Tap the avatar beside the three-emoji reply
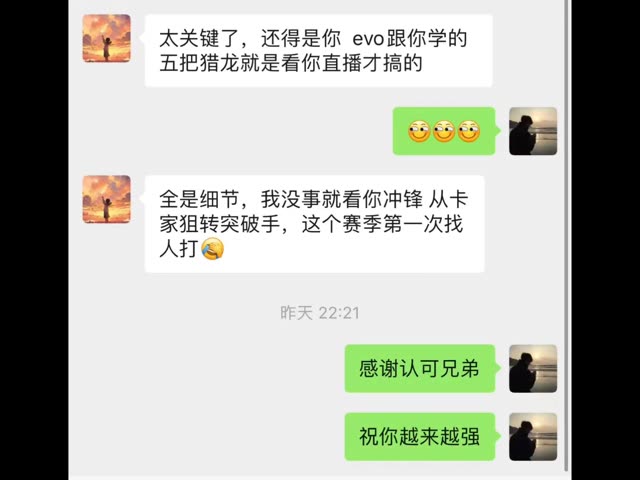This screenshot has height=480, width=640. point(532,131)
